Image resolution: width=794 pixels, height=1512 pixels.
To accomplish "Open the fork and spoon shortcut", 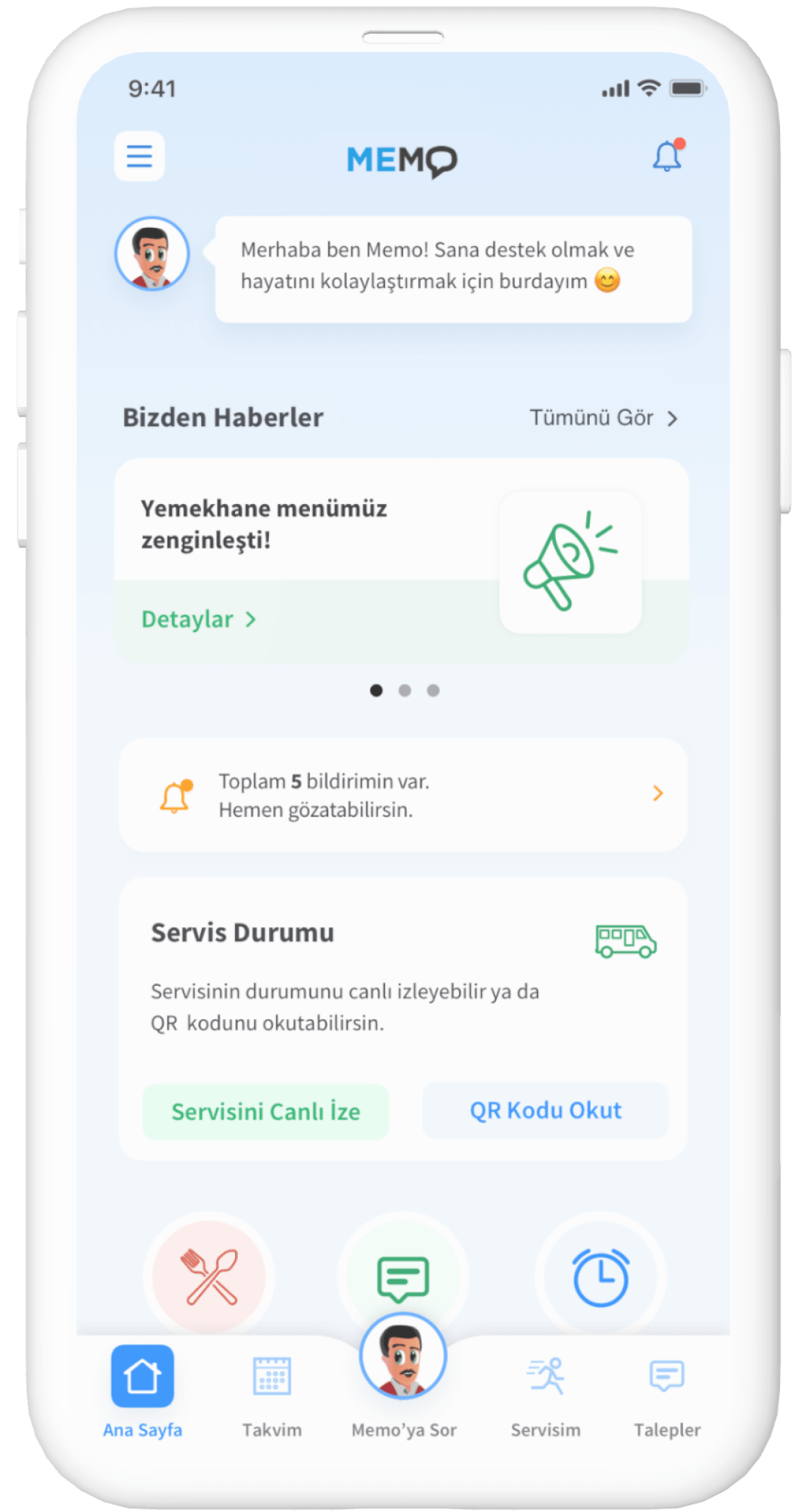I will tap(210, 1277).
